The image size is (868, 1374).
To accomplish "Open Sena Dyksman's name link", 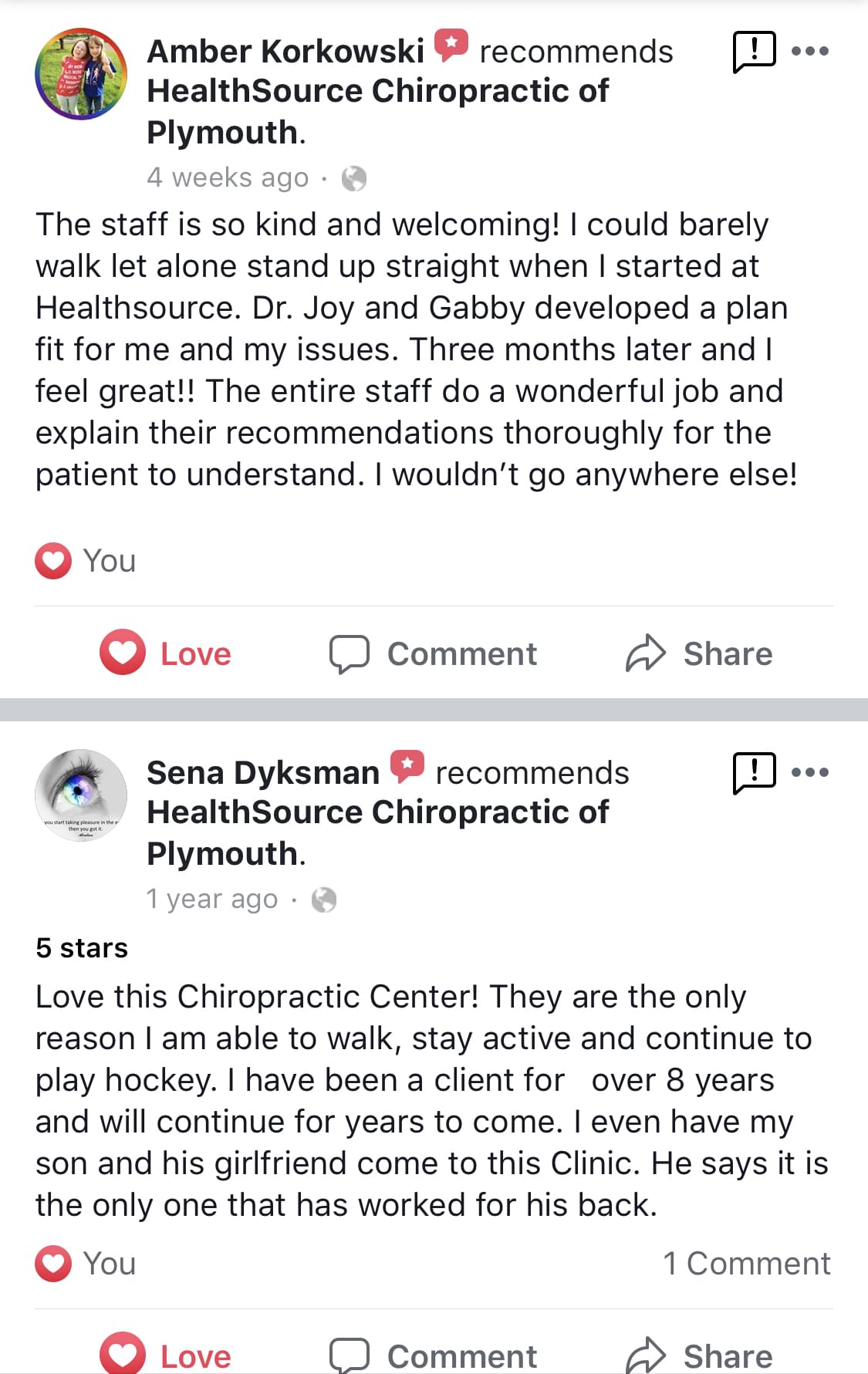I will (x=263, y=772).
